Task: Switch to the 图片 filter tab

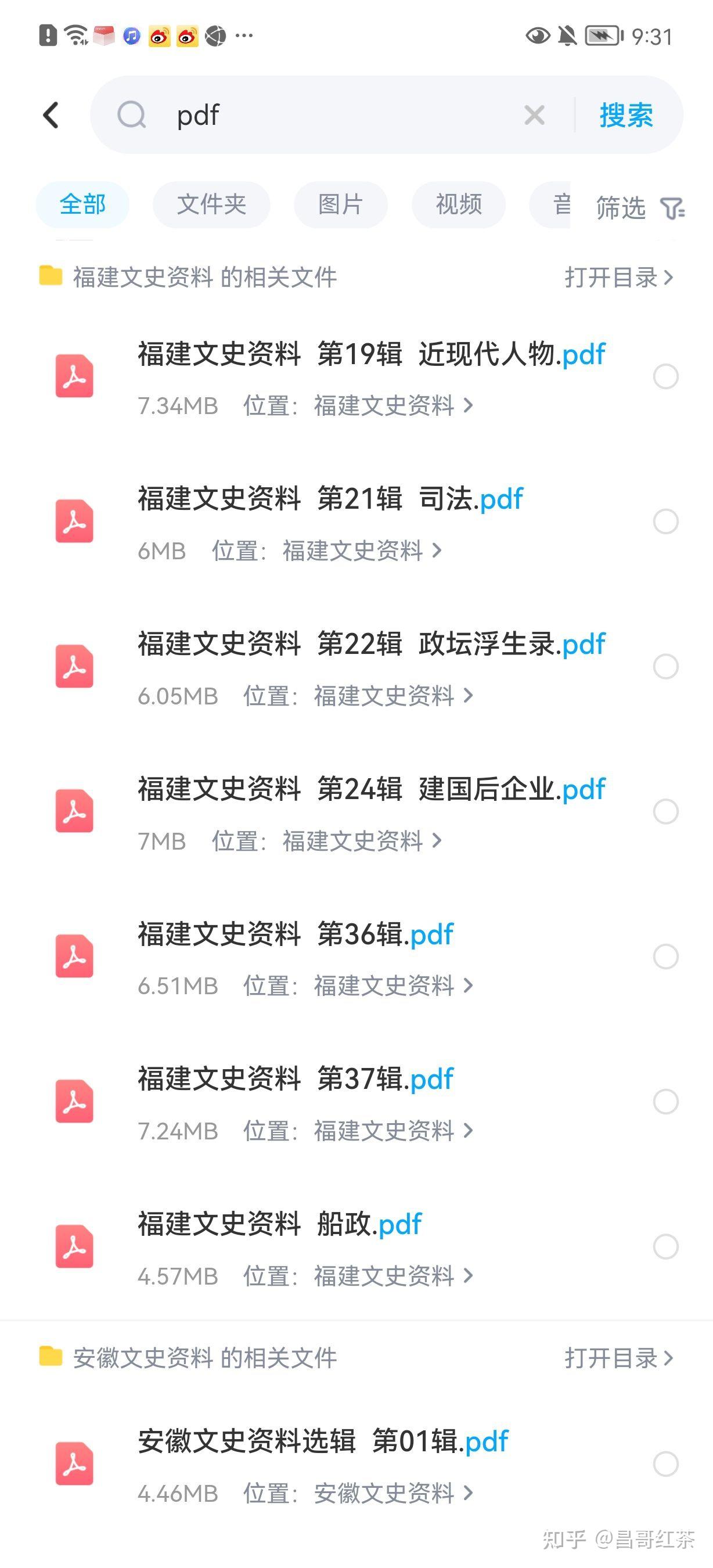Action: click(341, 204)
